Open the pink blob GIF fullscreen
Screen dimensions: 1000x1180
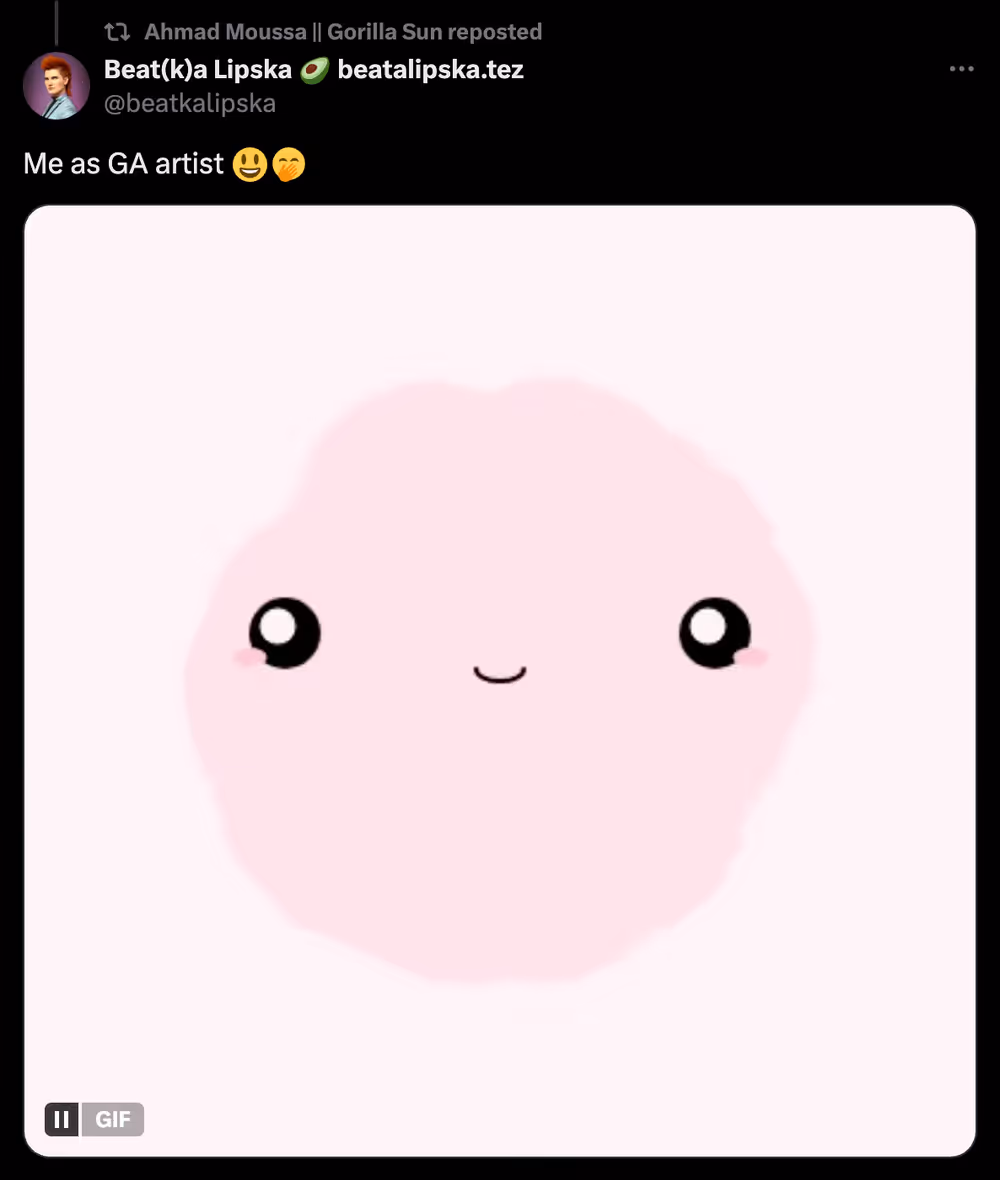tap(500, 680)
